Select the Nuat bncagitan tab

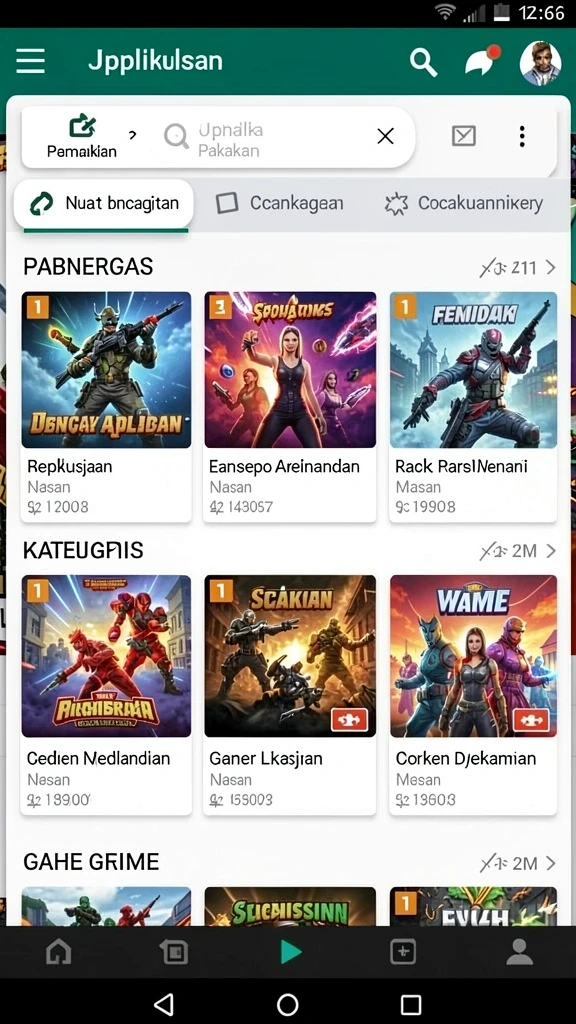coord(104,203)
